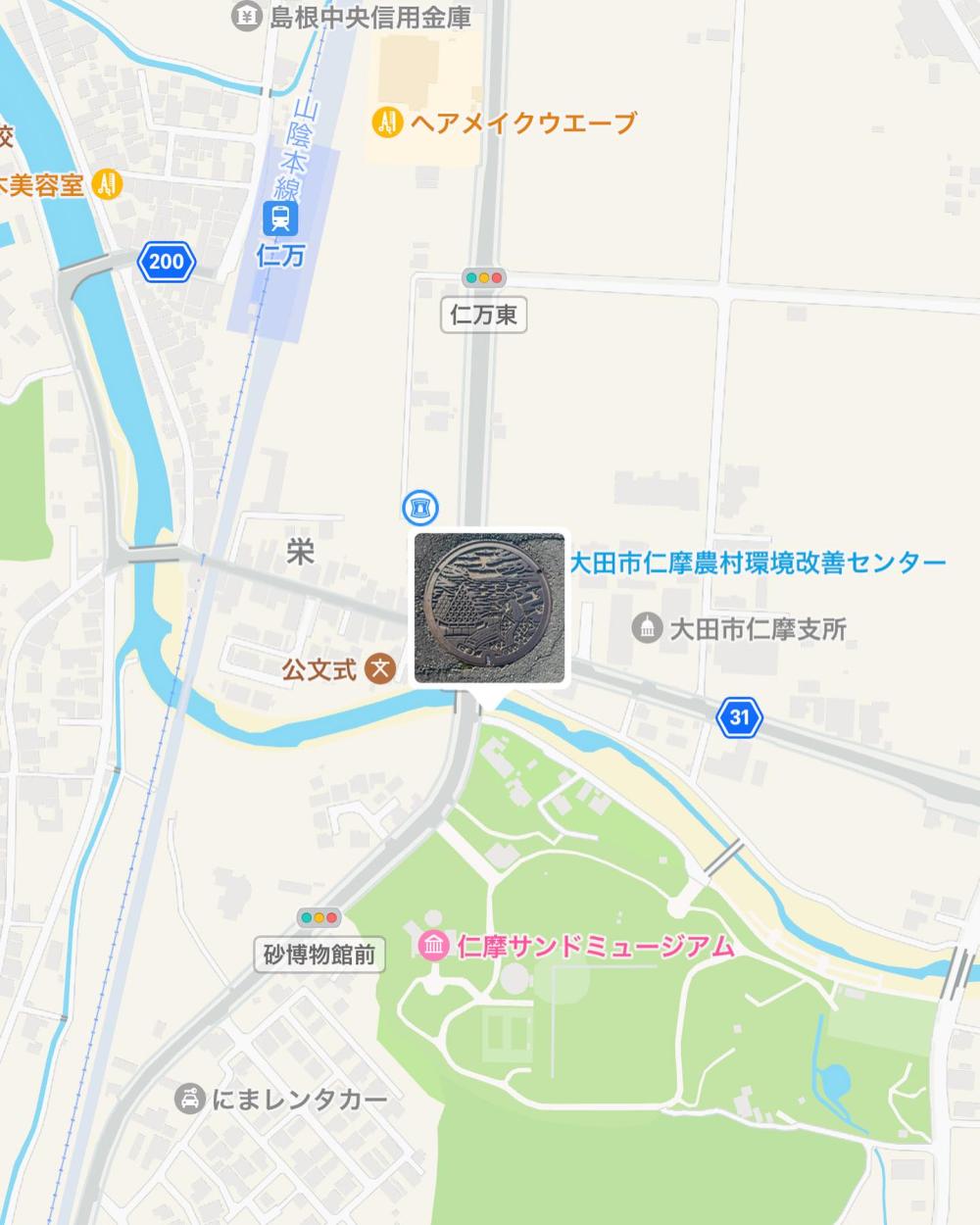Select the 仁万 train station marker
980x1225 pixels.
281,219
